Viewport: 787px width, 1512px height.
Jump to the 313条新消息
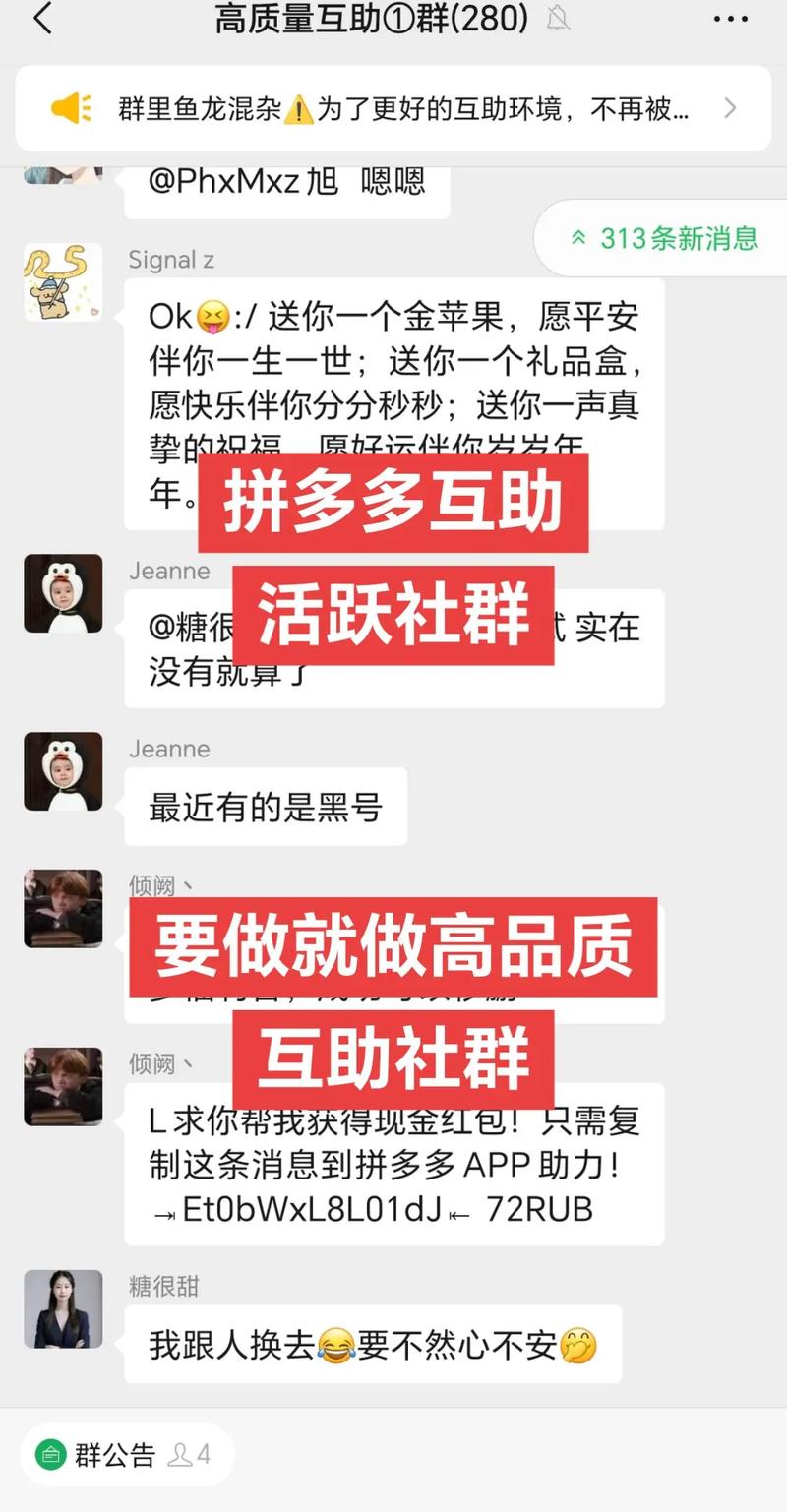pyautogui.click(x=666, y=238)
